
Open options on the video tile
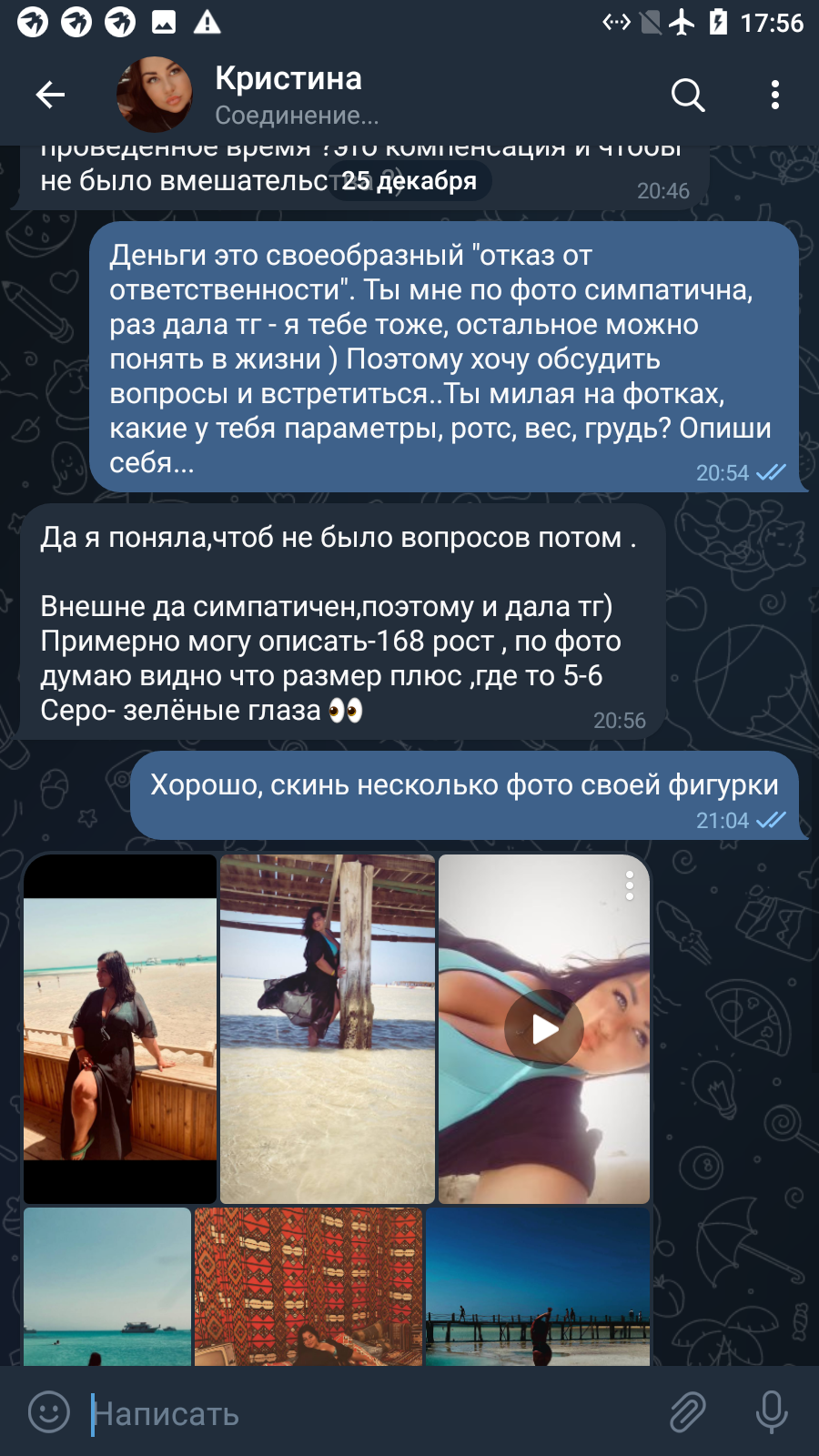click(x=629, y=885)
